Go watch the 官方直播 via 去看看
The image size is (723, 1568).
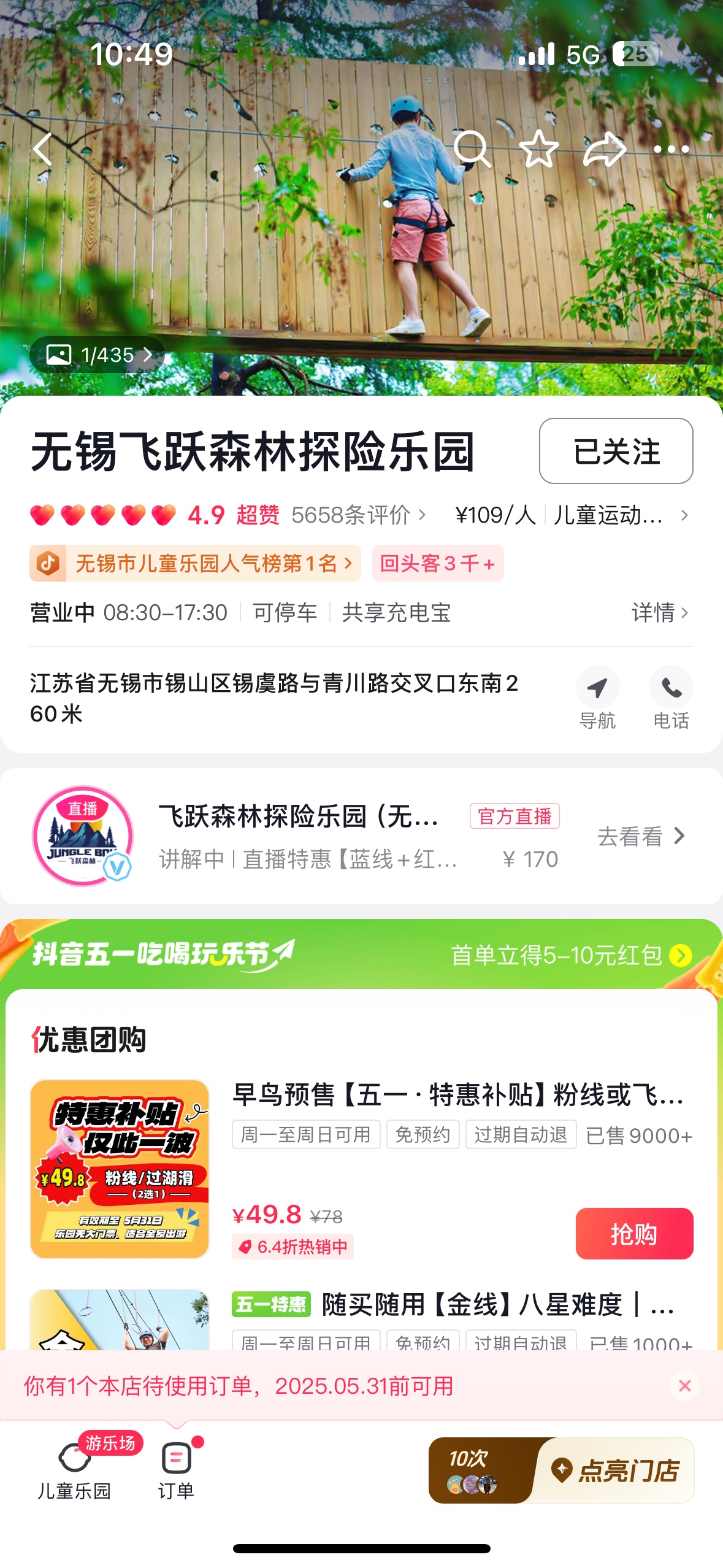click(640, 836)
